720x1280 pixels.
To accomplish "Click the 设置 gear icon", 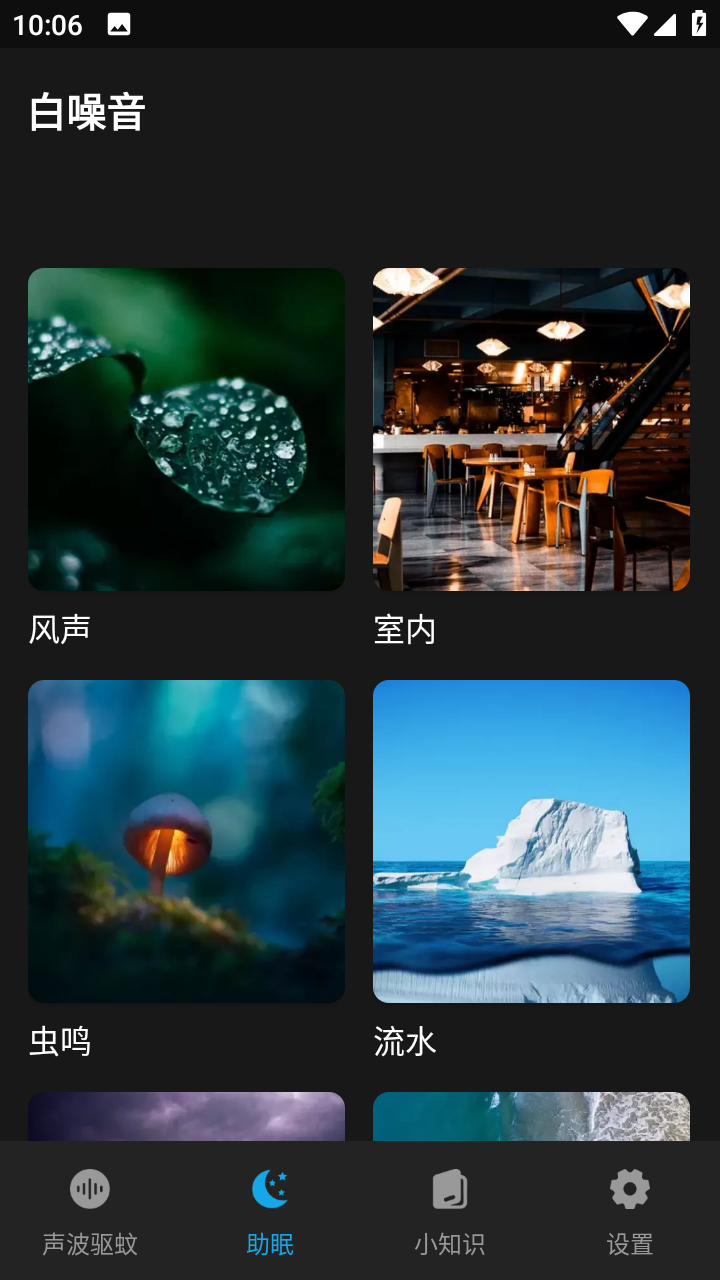I will point(629,1189).
